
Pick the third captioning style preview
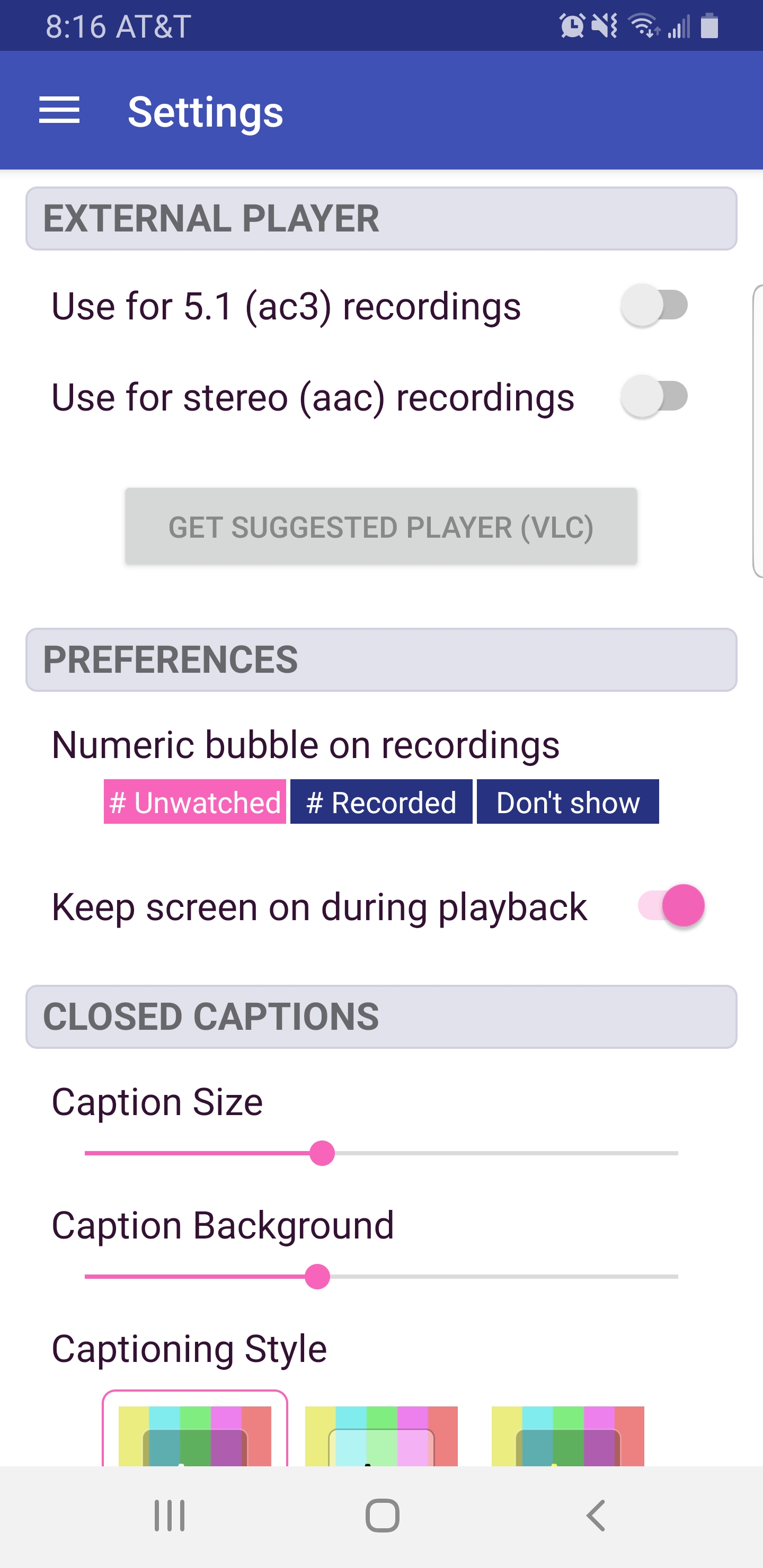point(567,1436)
